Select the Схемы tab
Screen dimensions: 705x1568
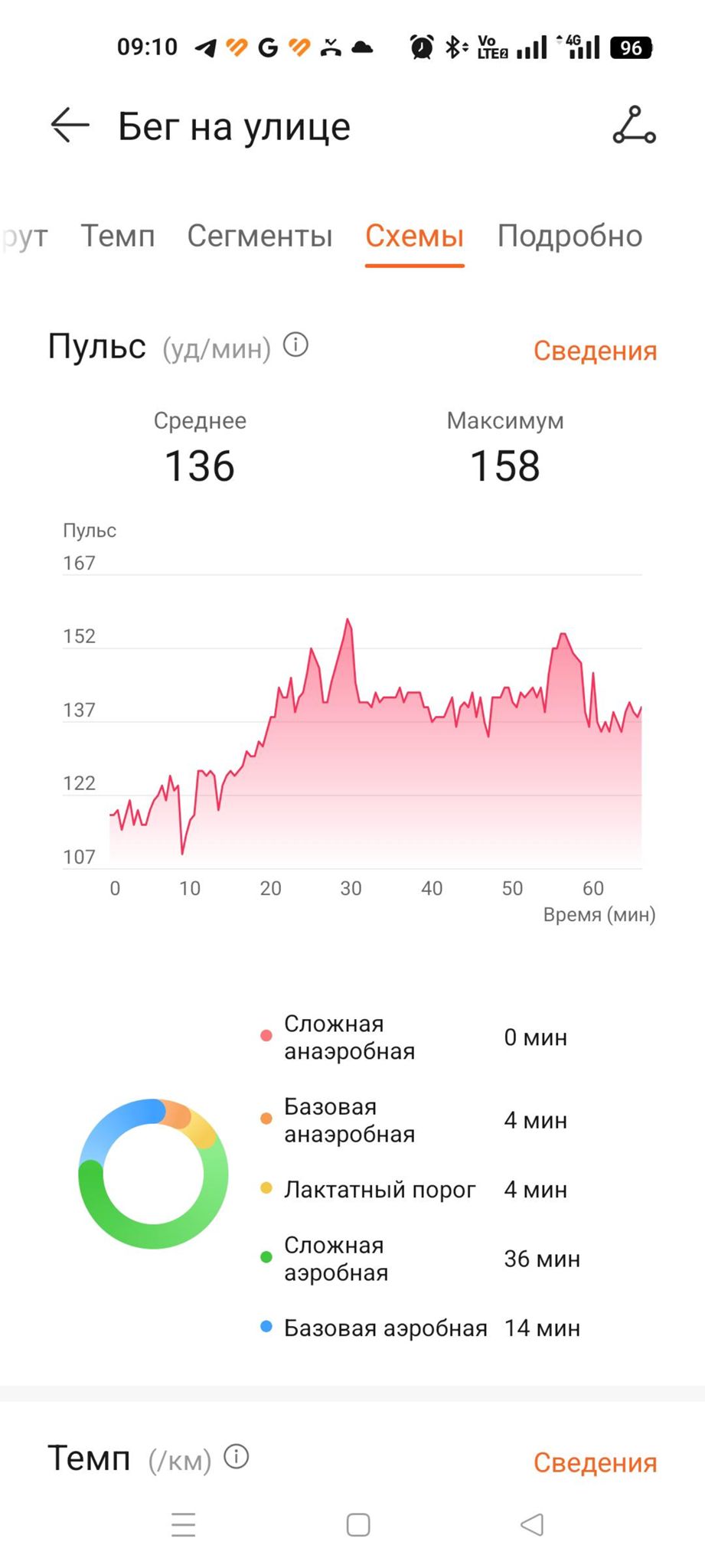pyautogui.click(x=414, y=236)
